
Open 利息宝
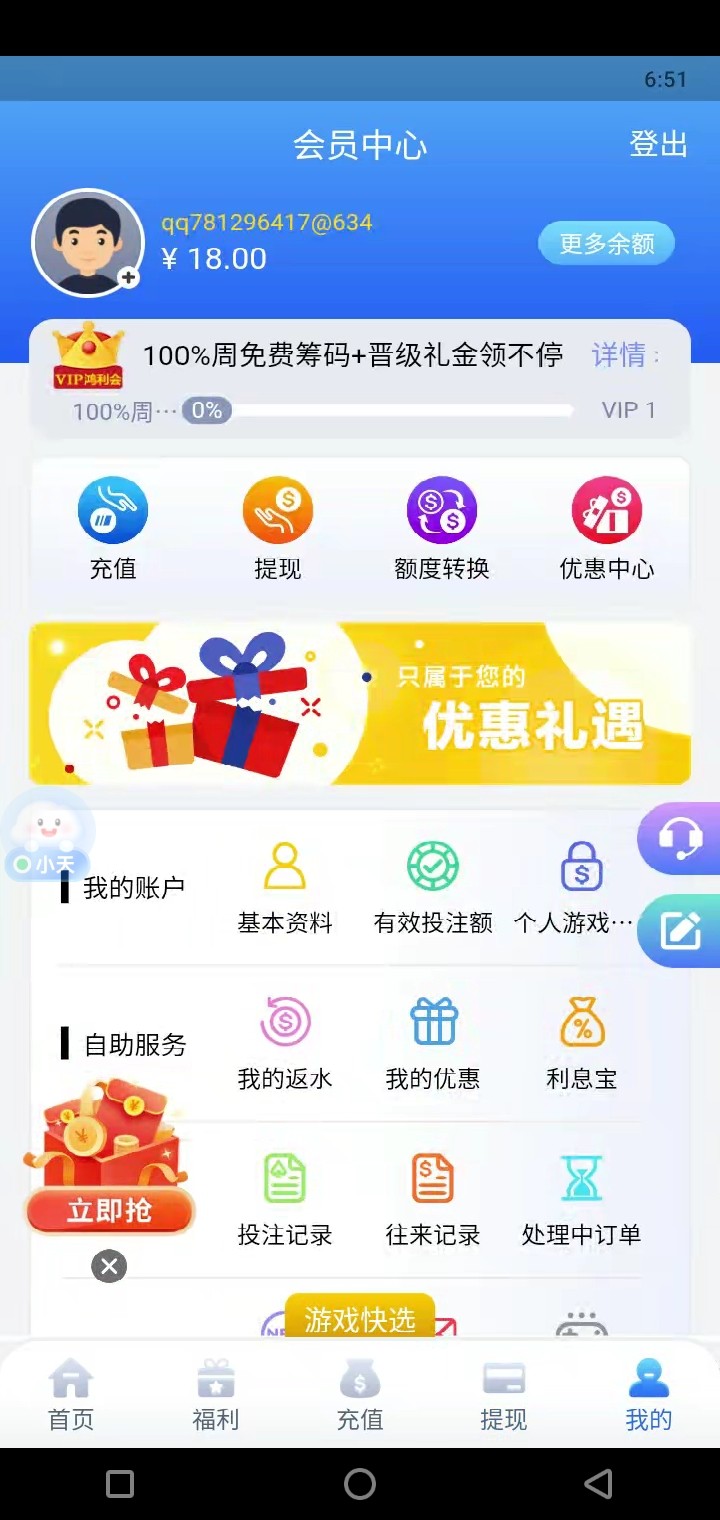click(581, 1043)
